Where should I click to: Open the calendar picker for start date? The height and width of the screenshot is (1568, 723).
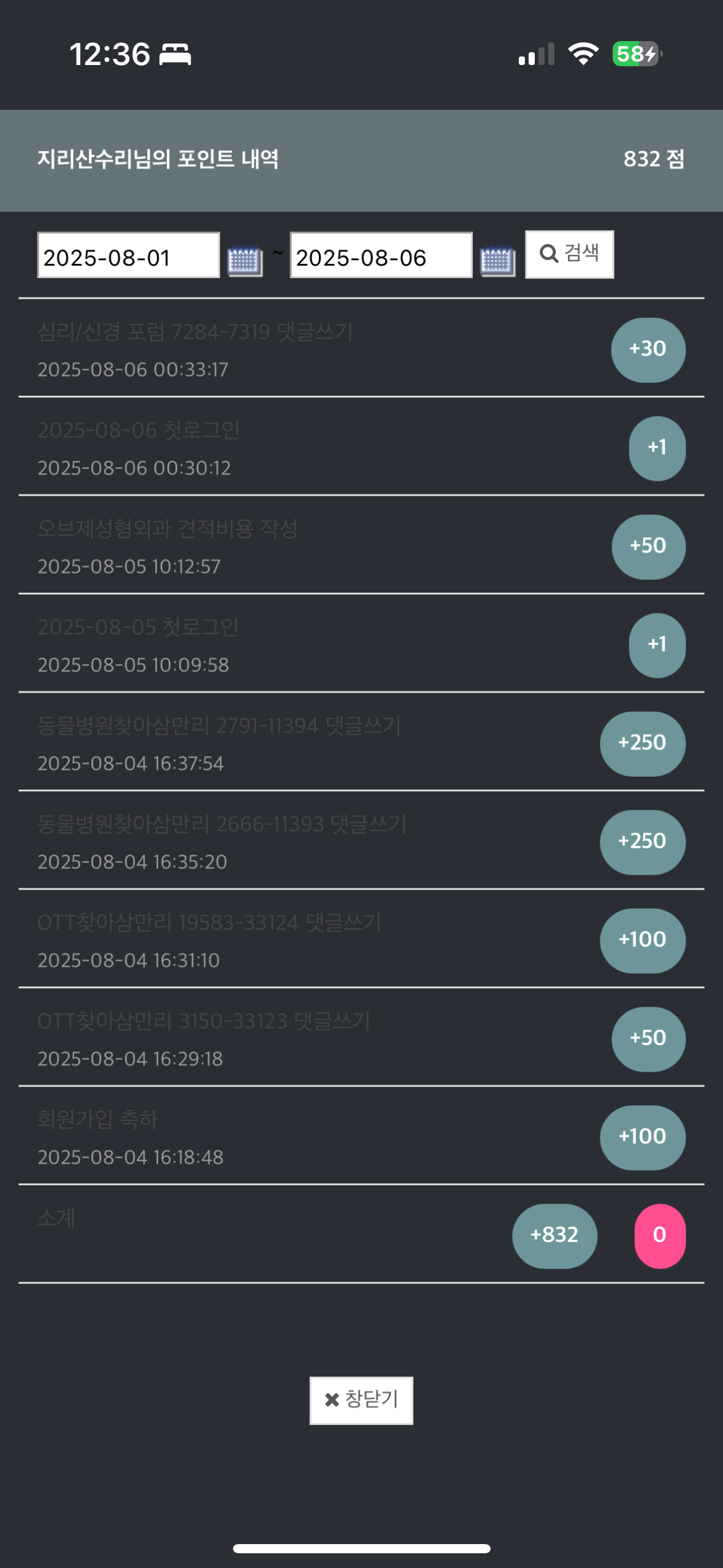(245, 261)
